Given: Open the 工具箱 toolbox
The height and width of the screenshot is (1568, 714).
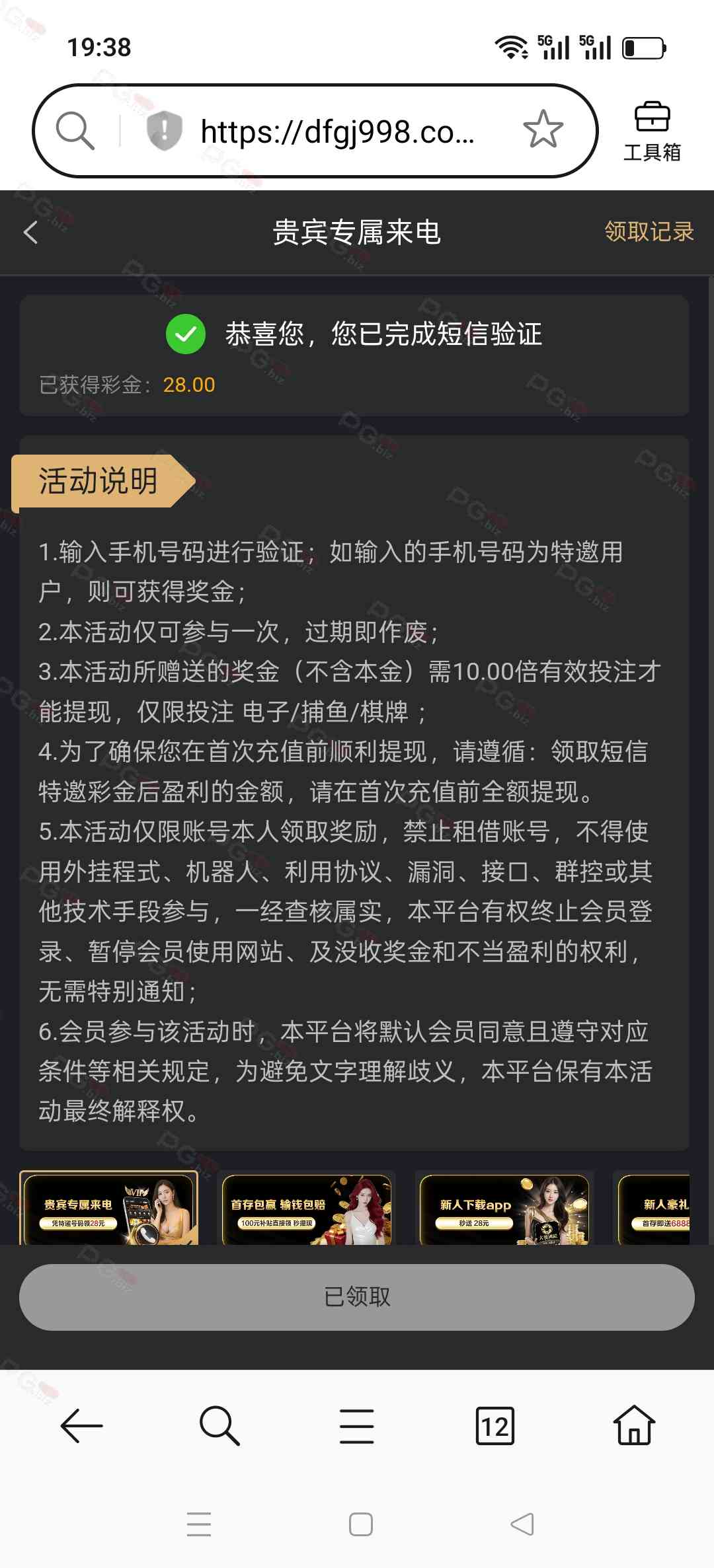Looking at the screenshot, I should click(652, 131).
